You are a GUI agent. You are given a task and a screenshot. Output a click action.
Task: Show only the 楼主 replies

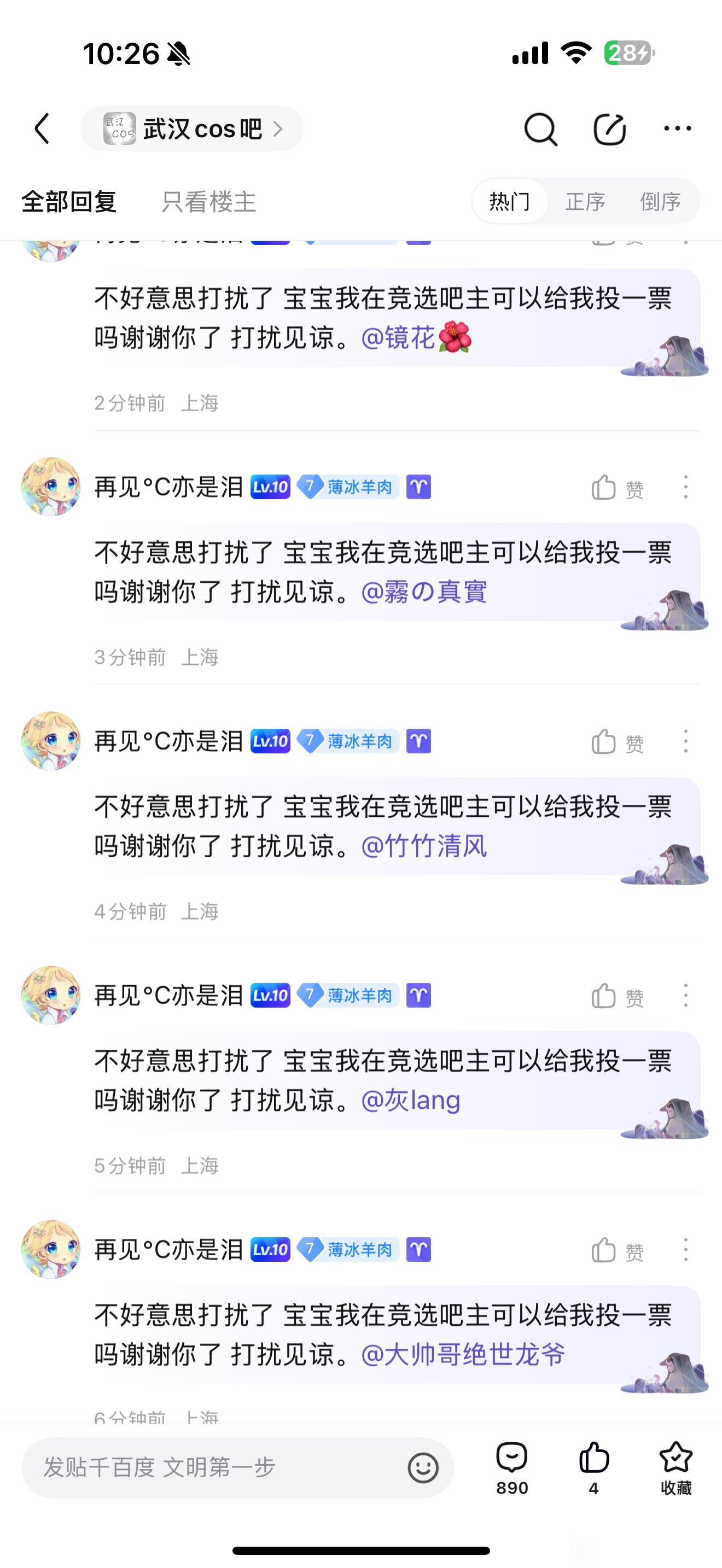[208, 202]
